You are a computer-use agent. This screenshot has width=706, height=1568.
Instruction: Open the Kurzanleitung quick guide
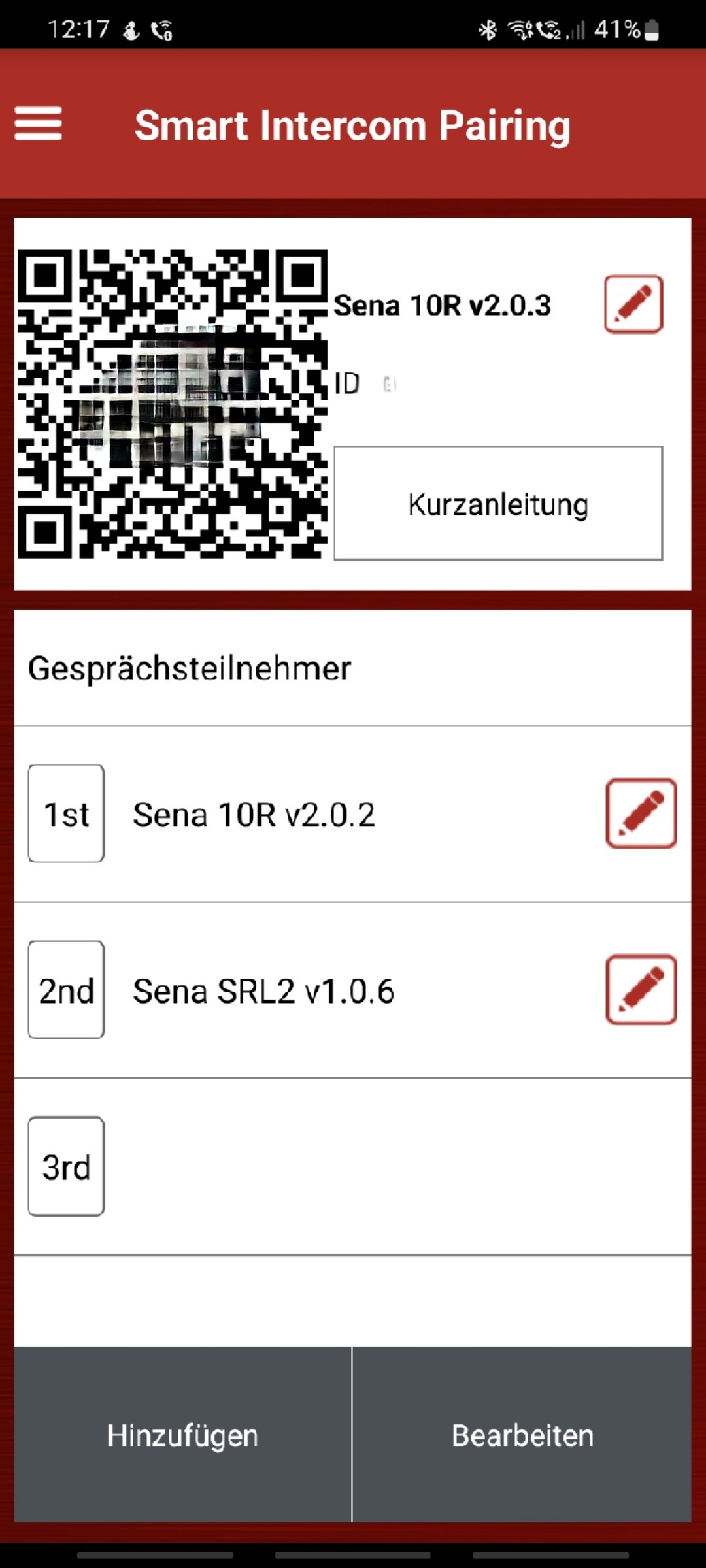coord(498,504)
